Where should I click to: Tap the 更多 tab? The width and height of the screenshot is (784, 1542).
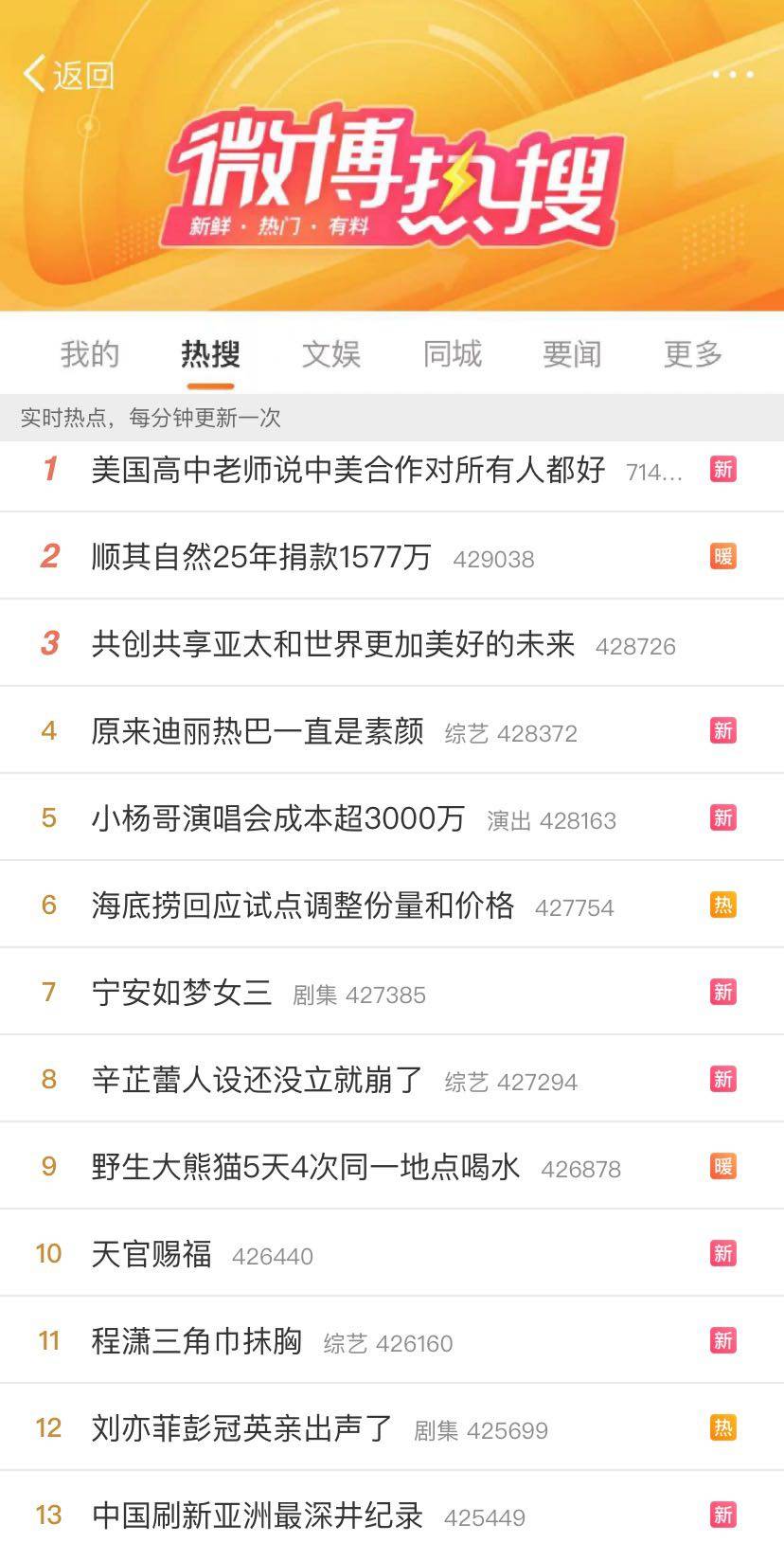click(693, 353)
